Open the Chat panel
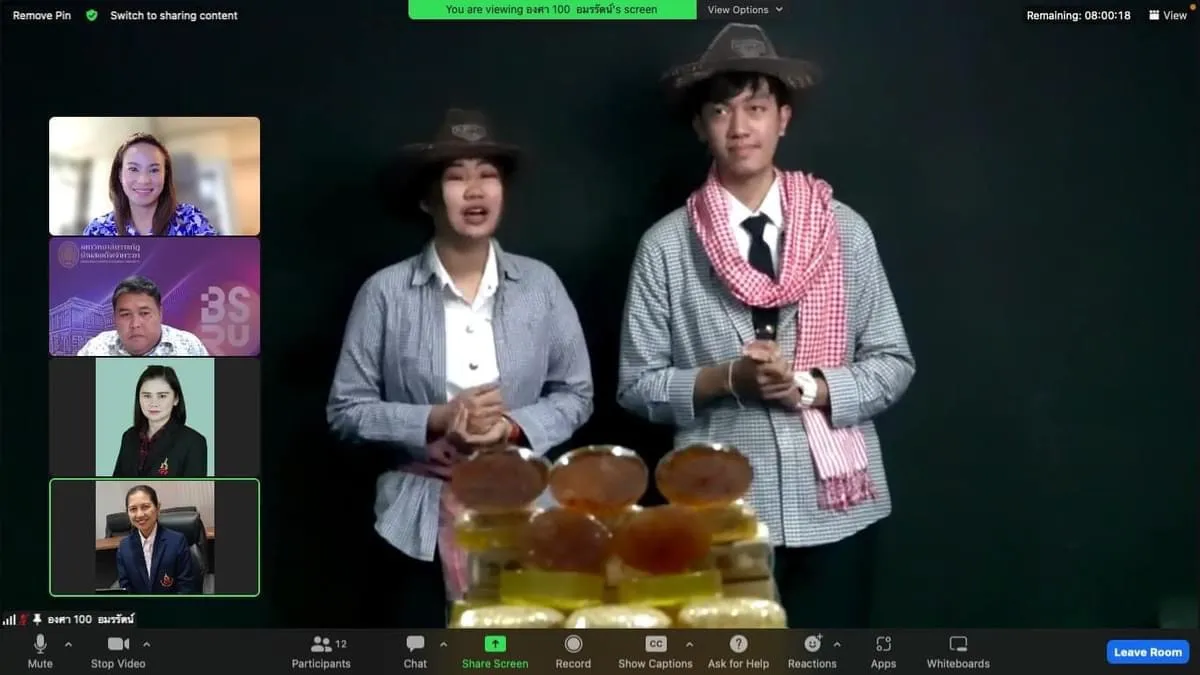The image size is (1200, 675). 415,651
